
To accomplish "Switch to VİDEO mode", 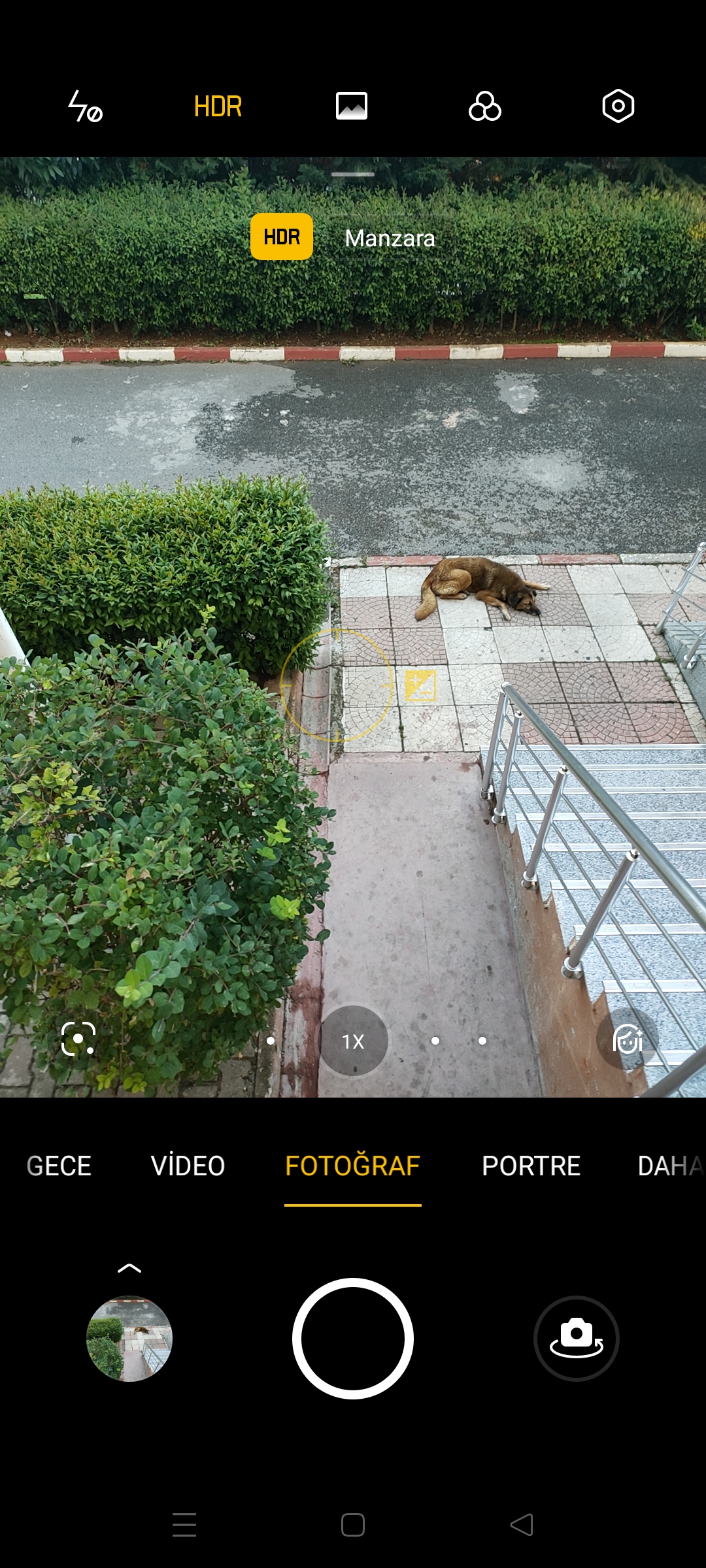I will tap(188, 1166).
